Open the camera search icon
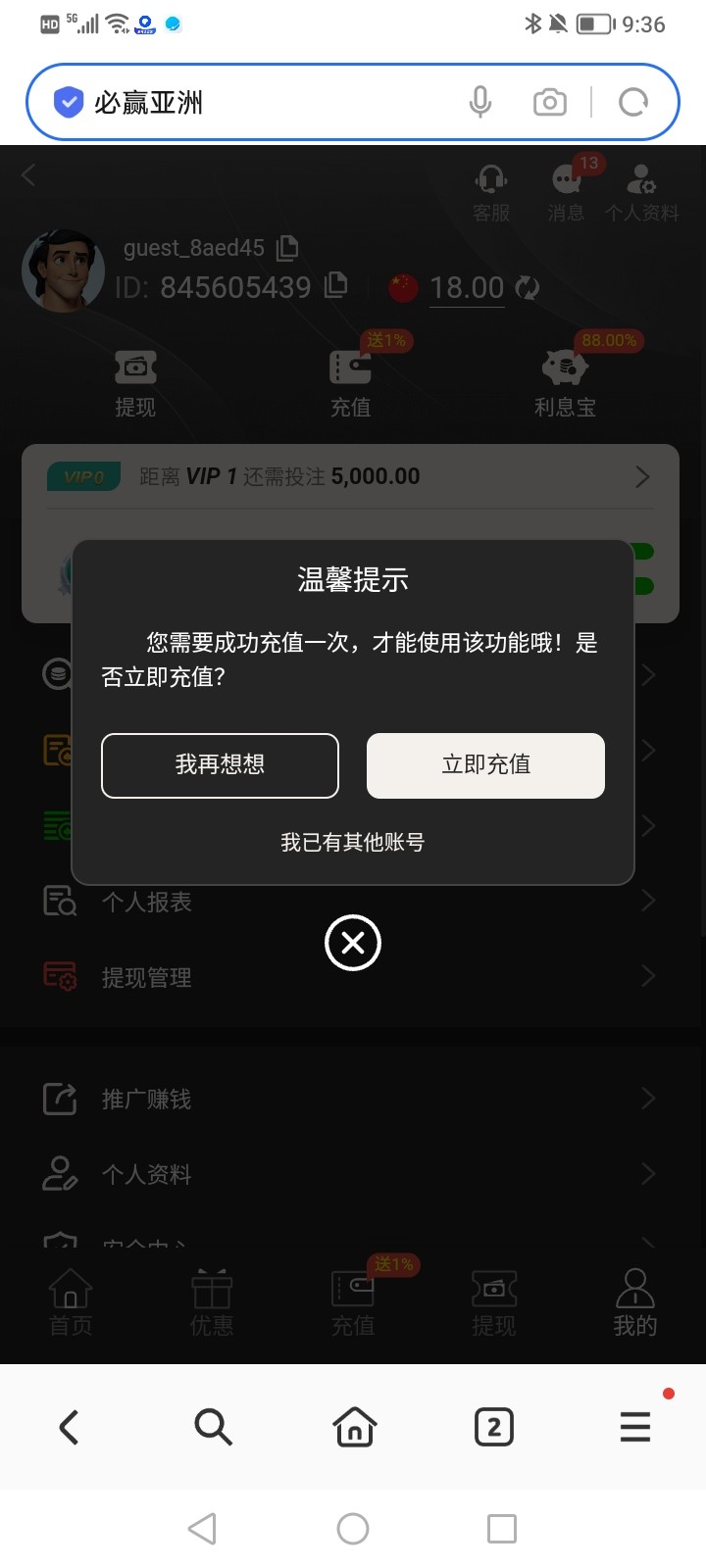Viewport: 706px width, 1568px height. [x=549, y=102]
